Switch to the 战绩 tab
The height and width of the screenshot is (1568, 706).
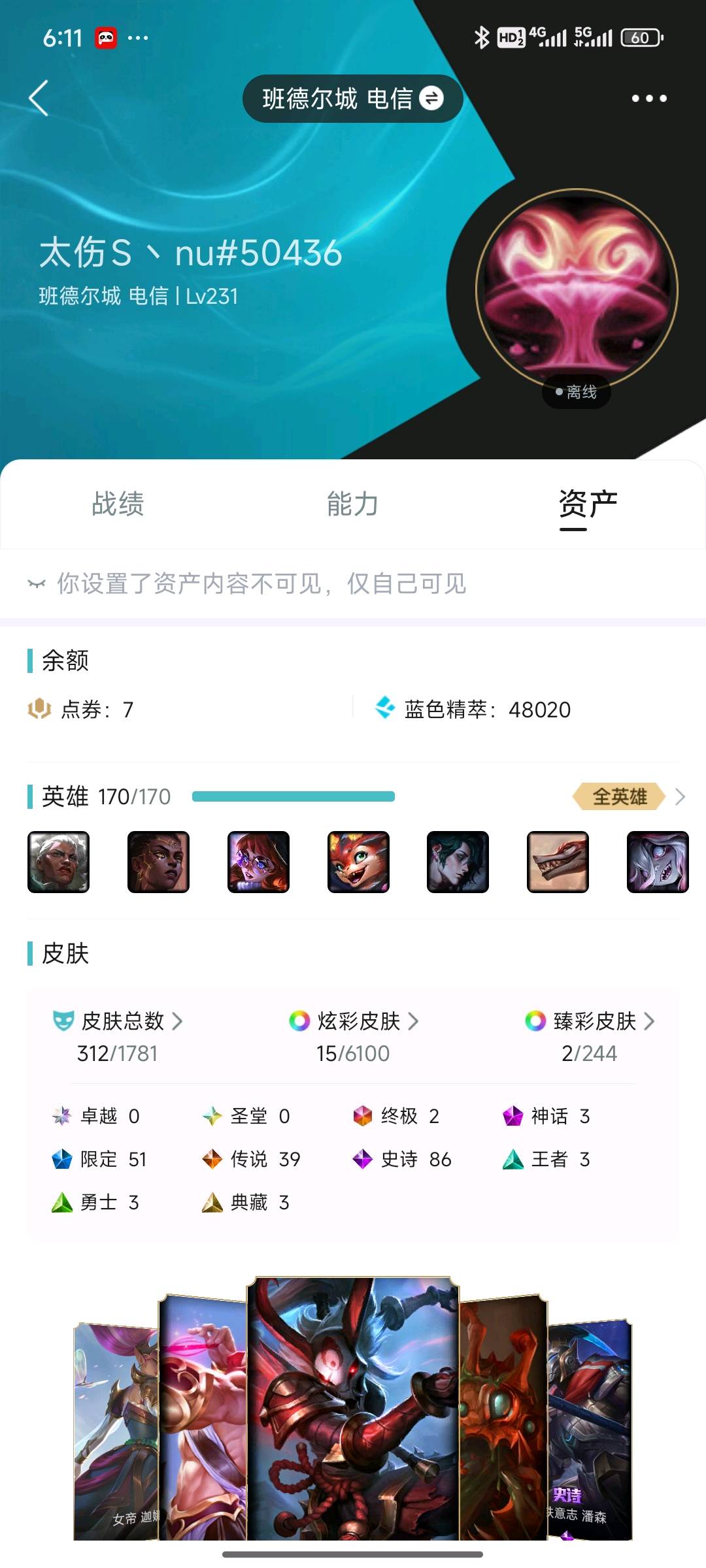coord(118,504)
